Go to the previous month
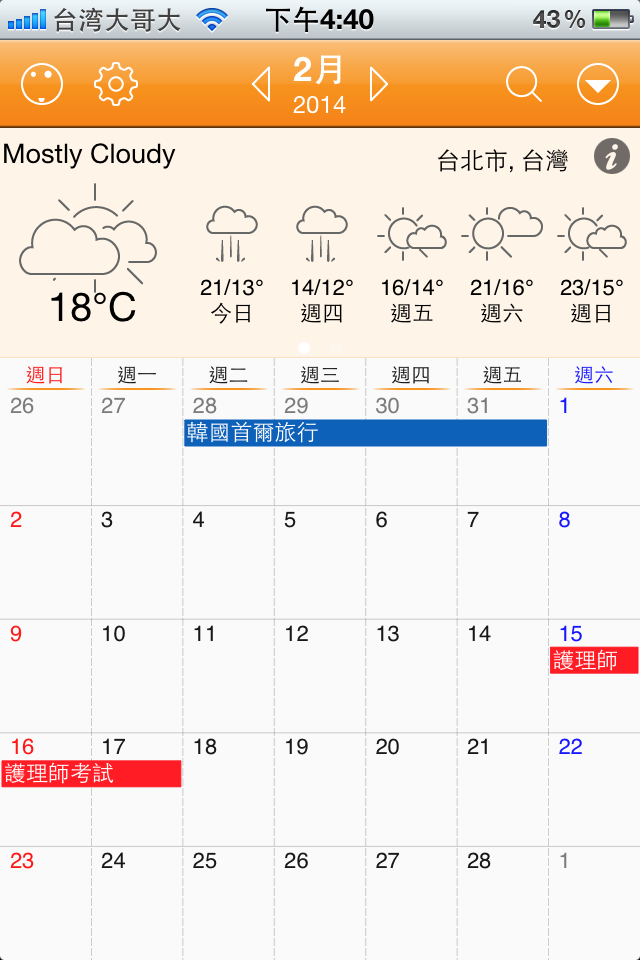Screen dimensions: 640x960 click(x=260, y=85)
